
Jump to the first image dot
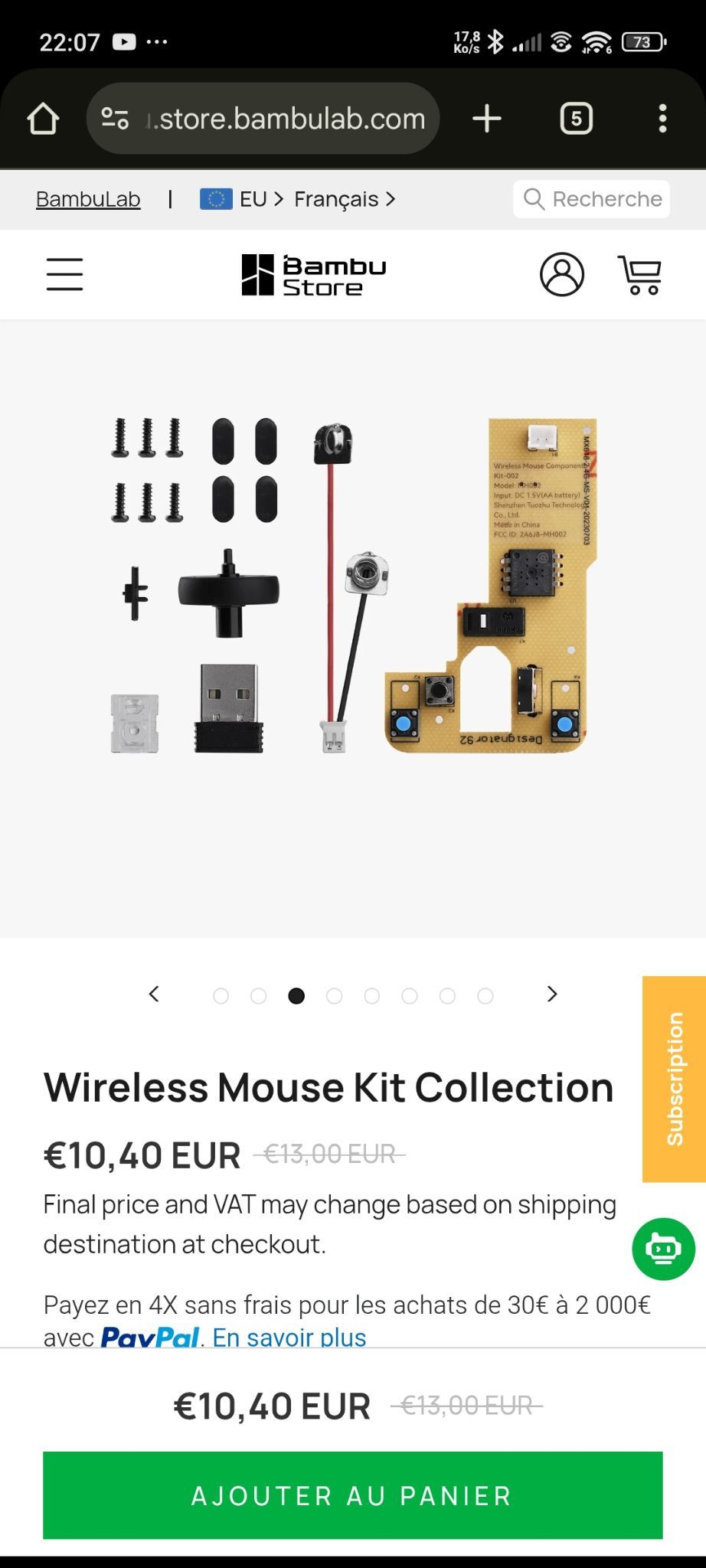click(x=221, y=995)
